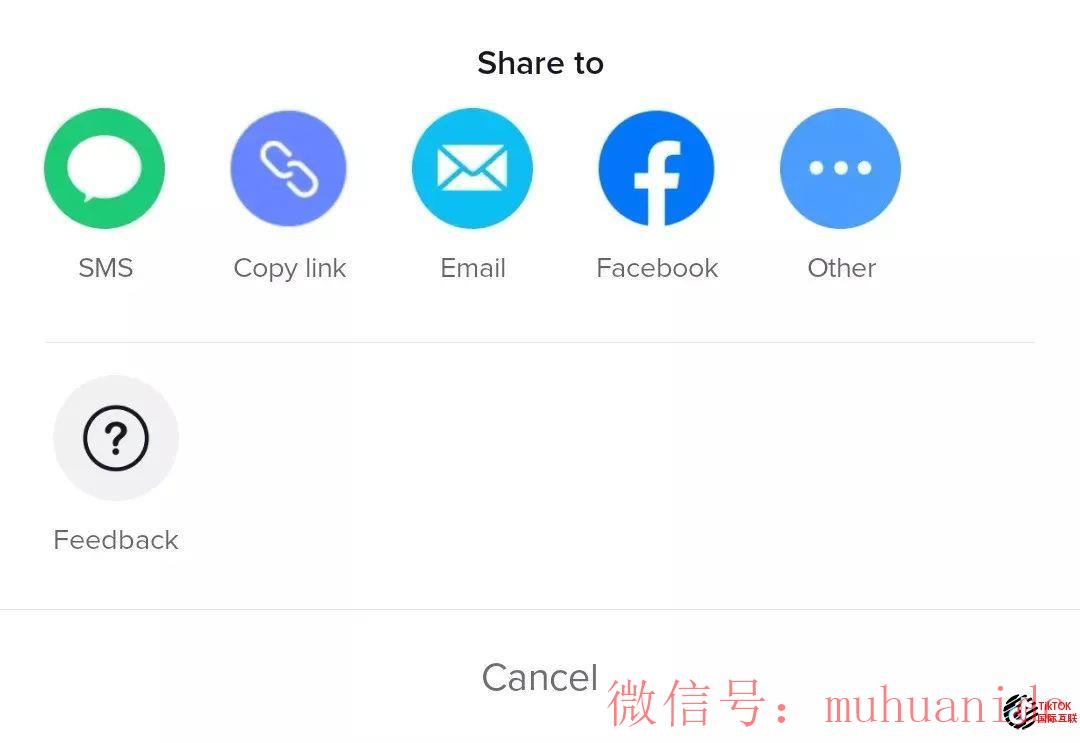Cancel the share sheet
1080x743 pixels.
539,678
